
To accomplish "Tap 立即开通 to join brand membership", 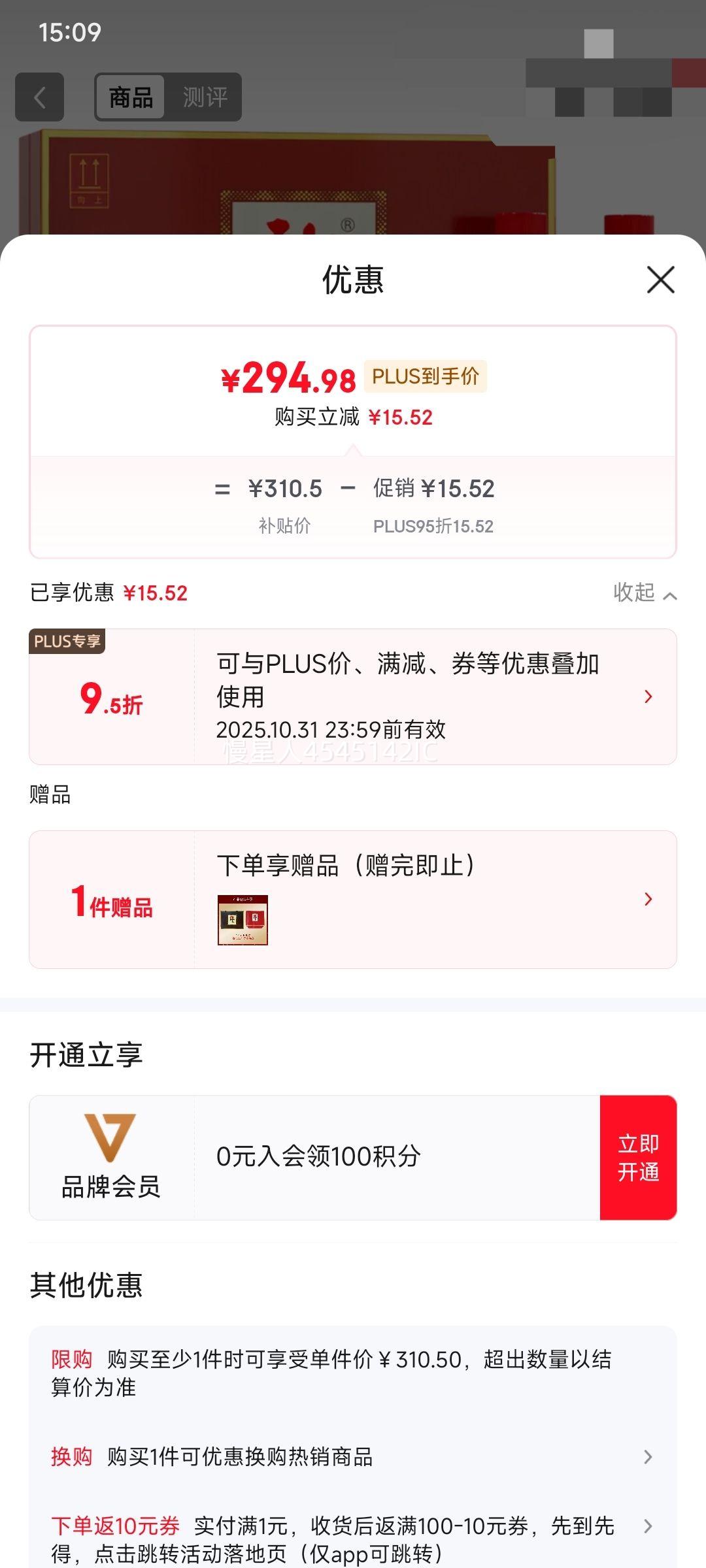I will point(638,1158).
